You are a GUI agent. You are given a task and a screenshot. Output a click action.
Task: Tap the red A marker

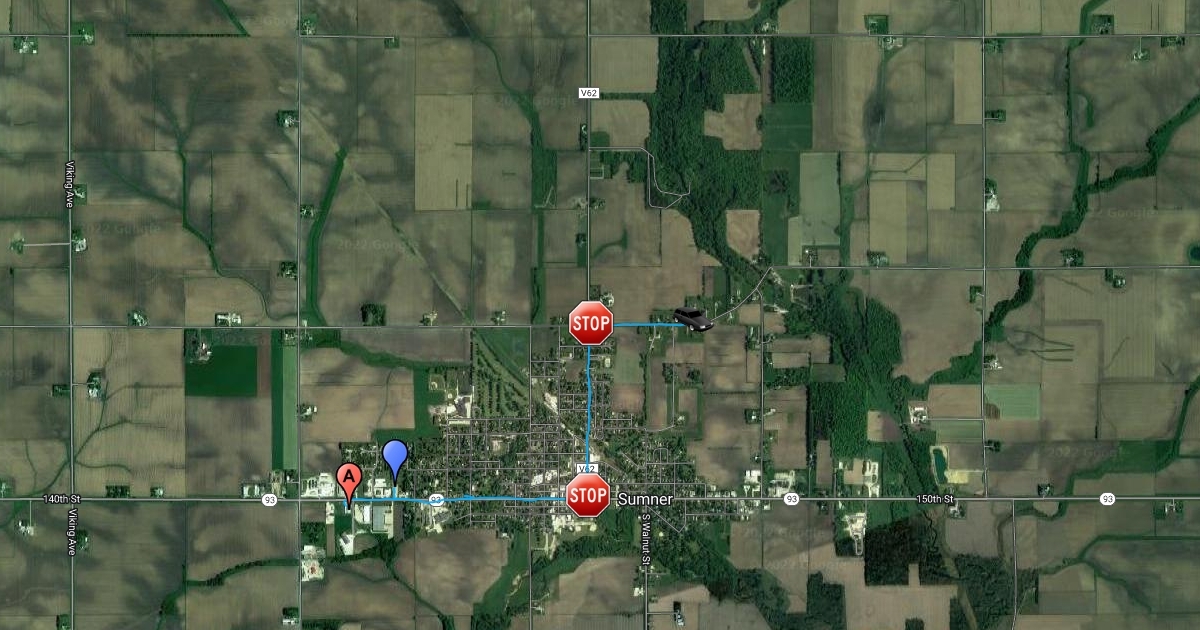[x=348, y=481]
